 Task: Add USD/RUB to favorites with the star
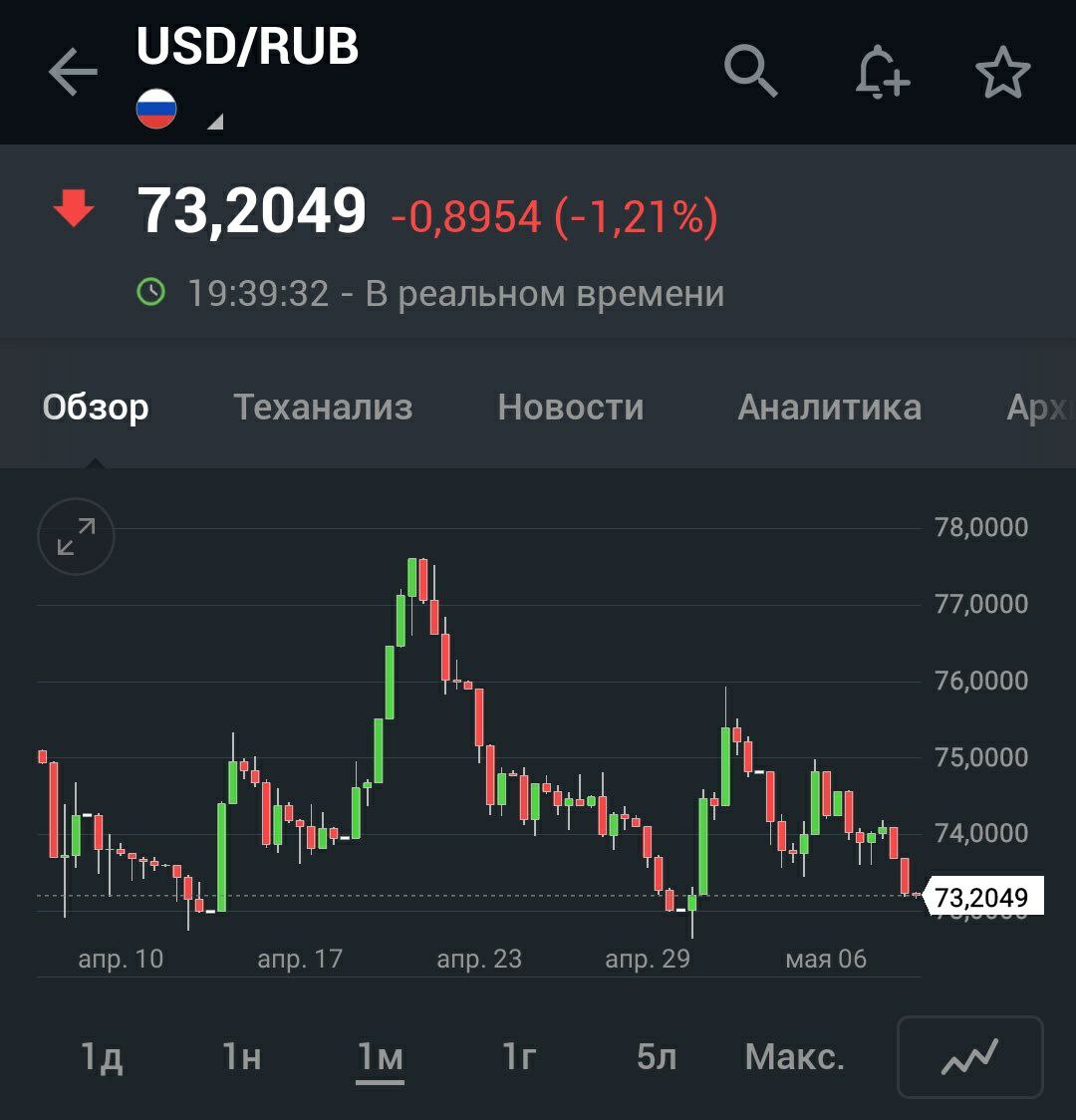1002,73
